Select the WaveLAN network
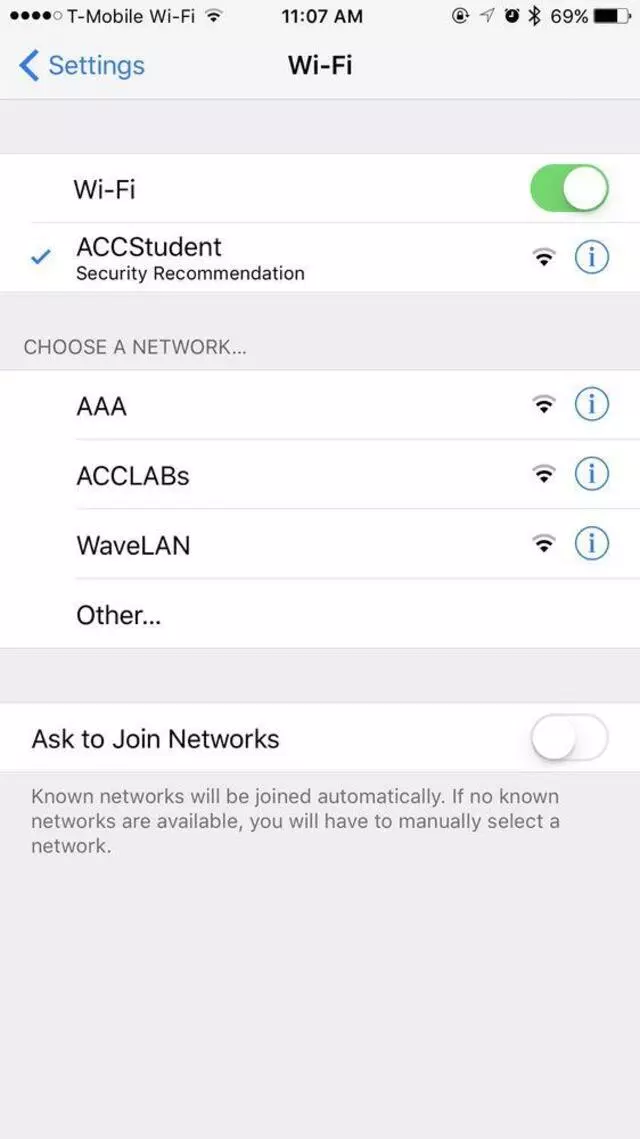The image size is (640, 1139). [x=133, y=545]
